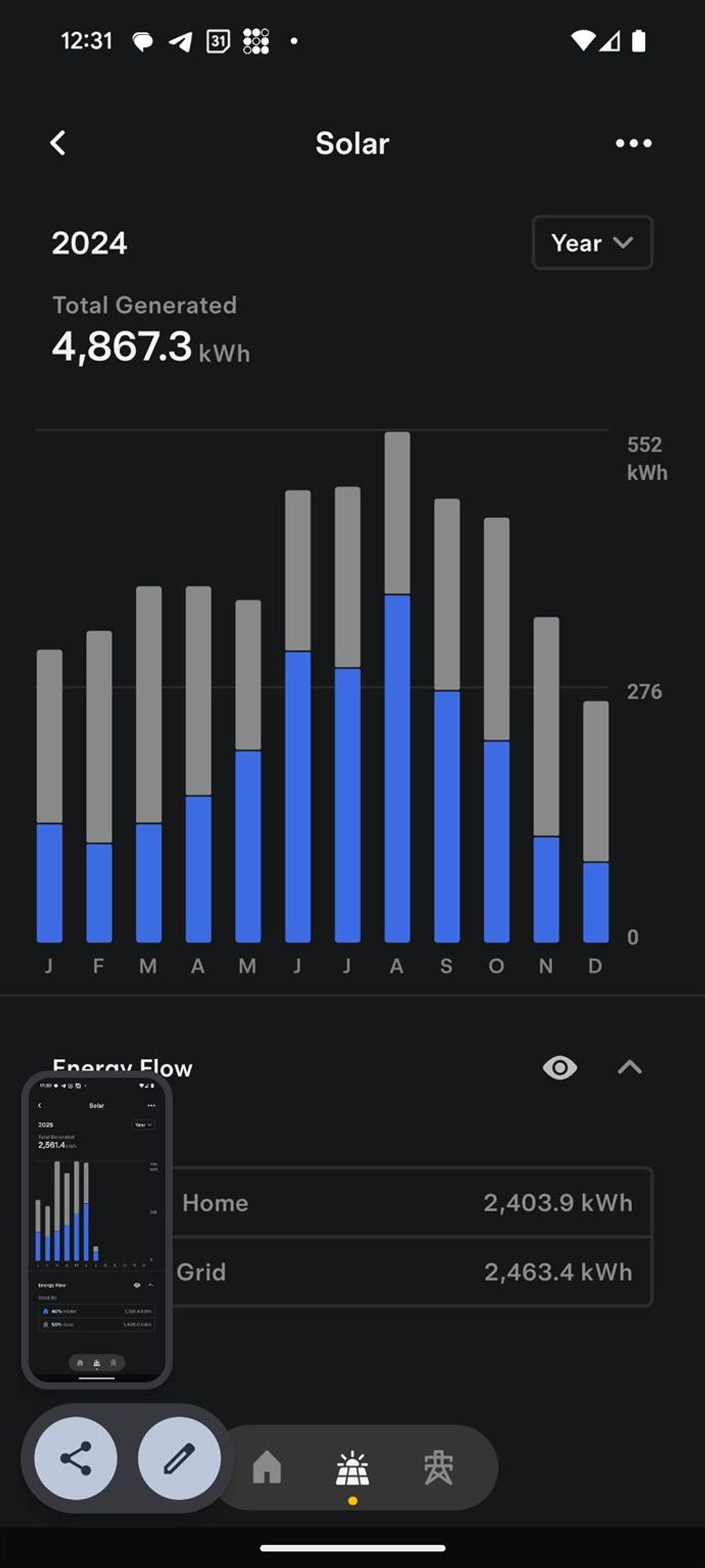Select the Solar panel tab
This screenshot has width=705, height=1568.
[352, 1468]
